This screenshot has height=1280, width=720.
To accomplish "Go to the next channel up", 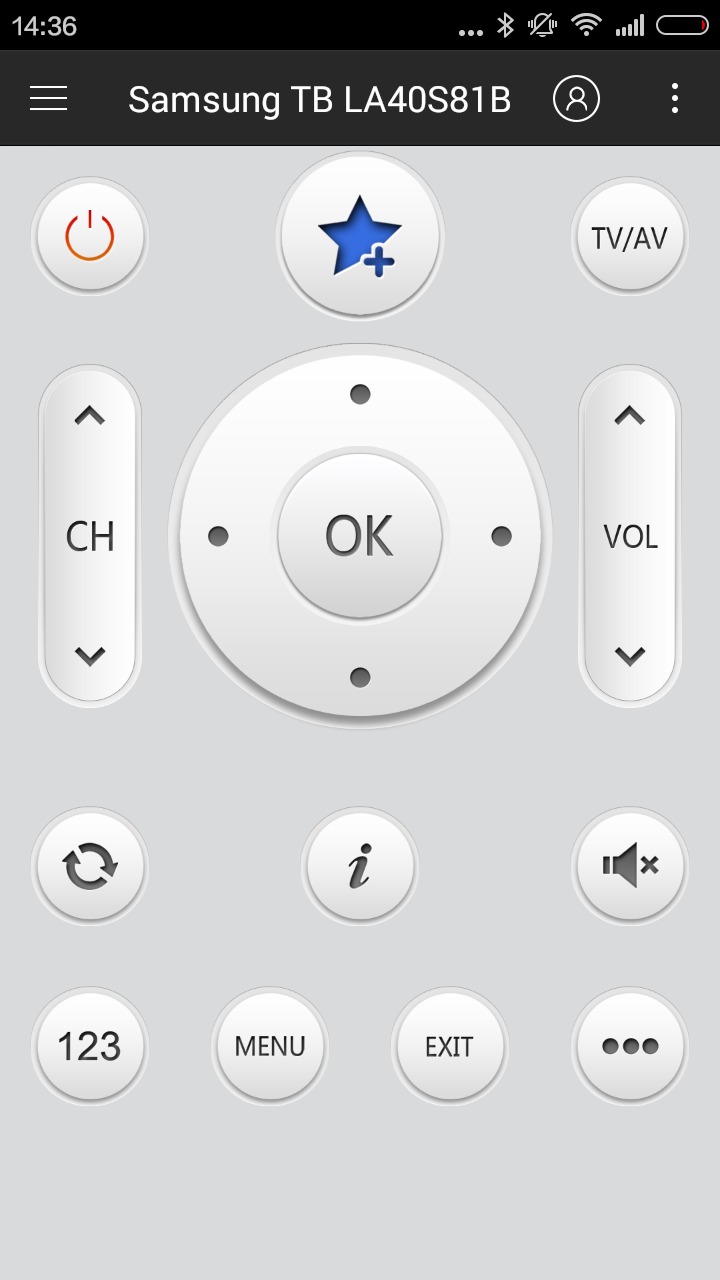I will 90,416.
